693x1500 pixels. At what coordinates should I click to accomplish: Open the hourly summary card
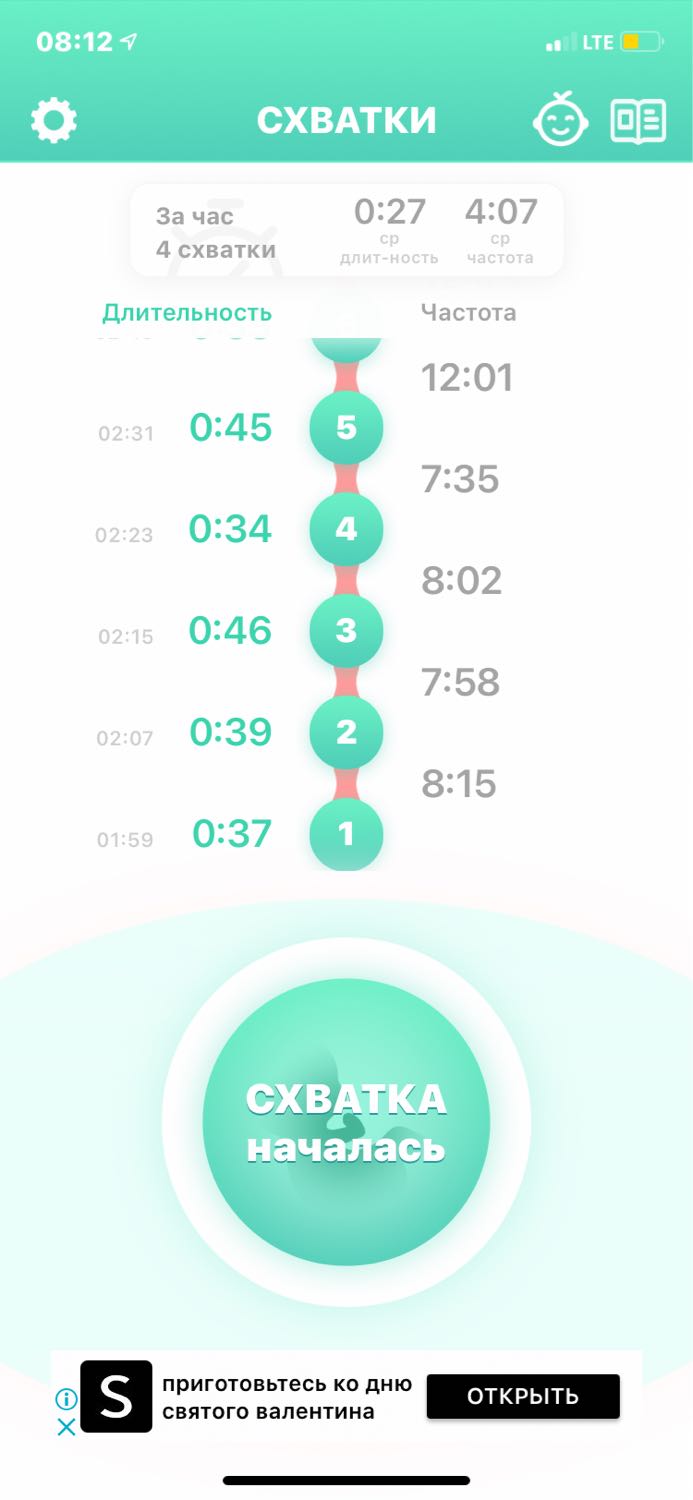(346, 230)
